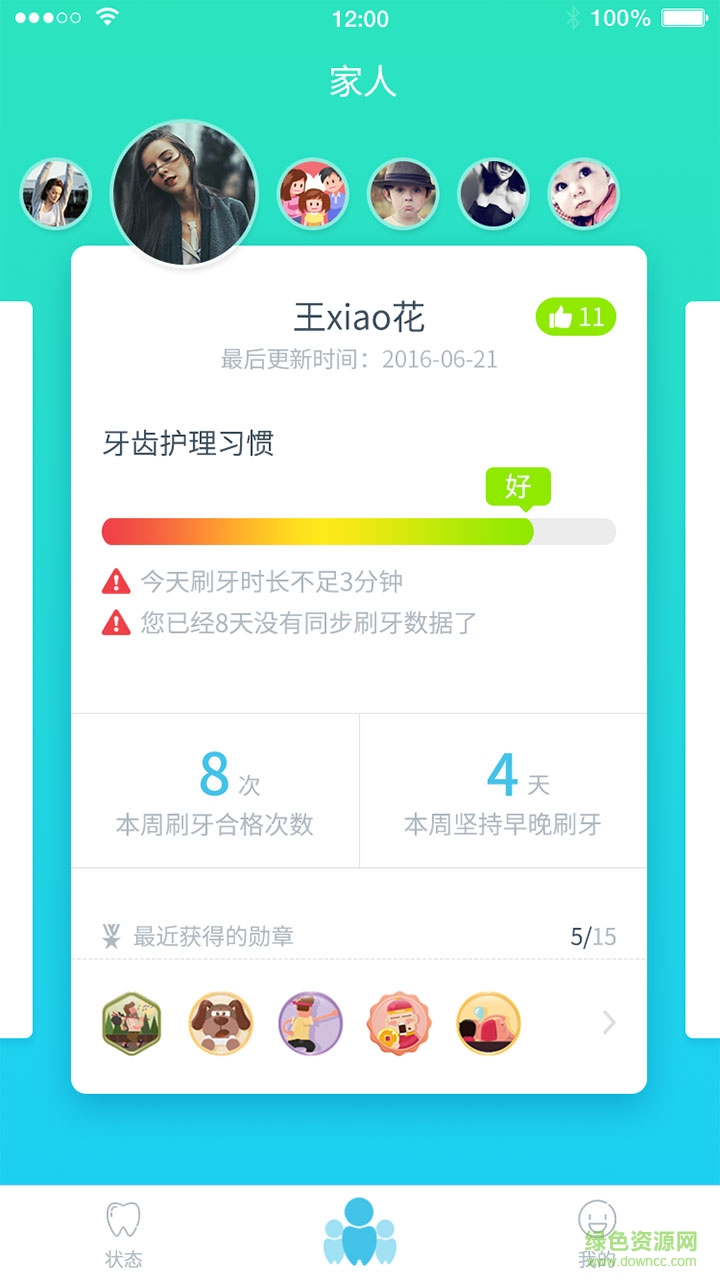Select the baby face avatar
The height and width of the screenshot is (1280, 720).
[x=583, y=193]
